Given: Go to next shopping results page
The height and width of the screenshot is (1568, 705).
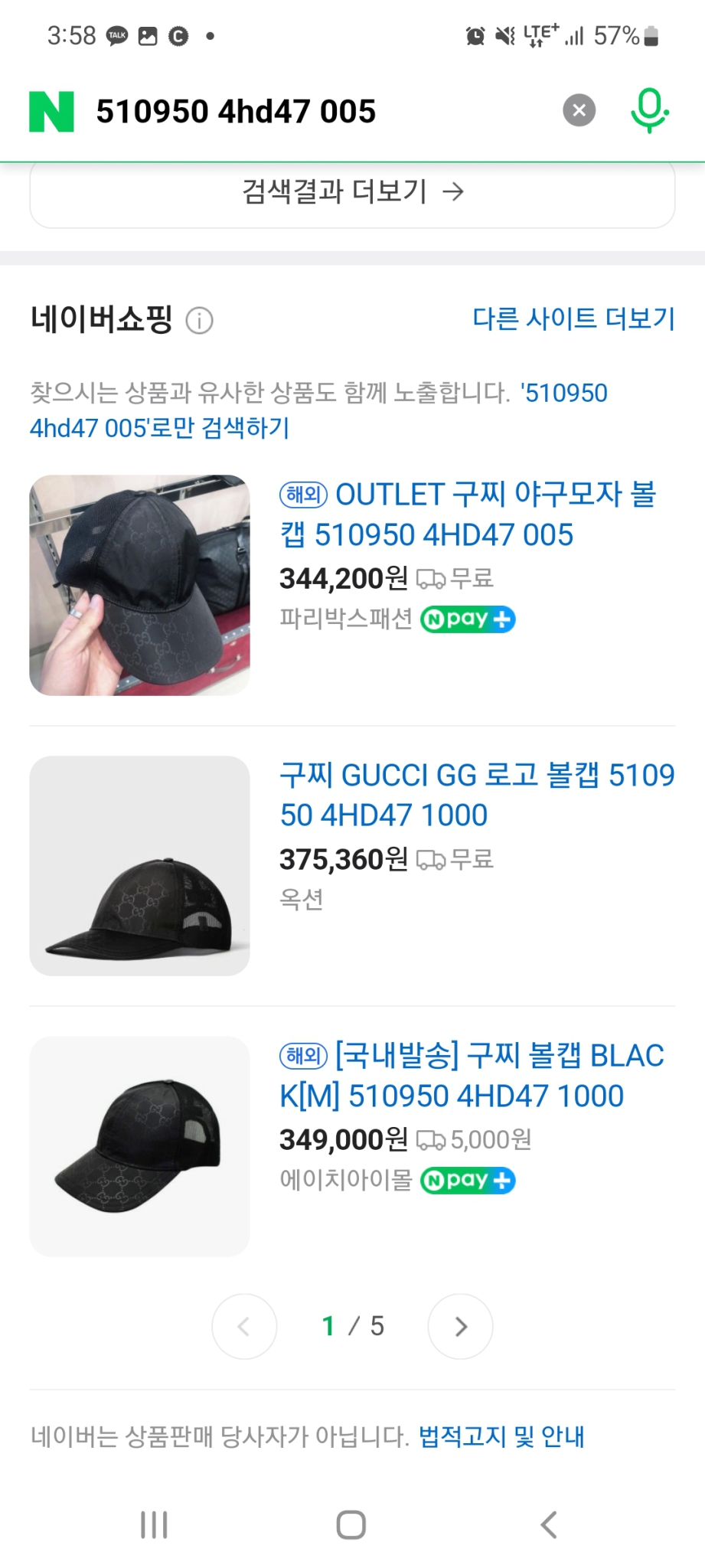Looking at the screenshot, I should pos(460,1327).
